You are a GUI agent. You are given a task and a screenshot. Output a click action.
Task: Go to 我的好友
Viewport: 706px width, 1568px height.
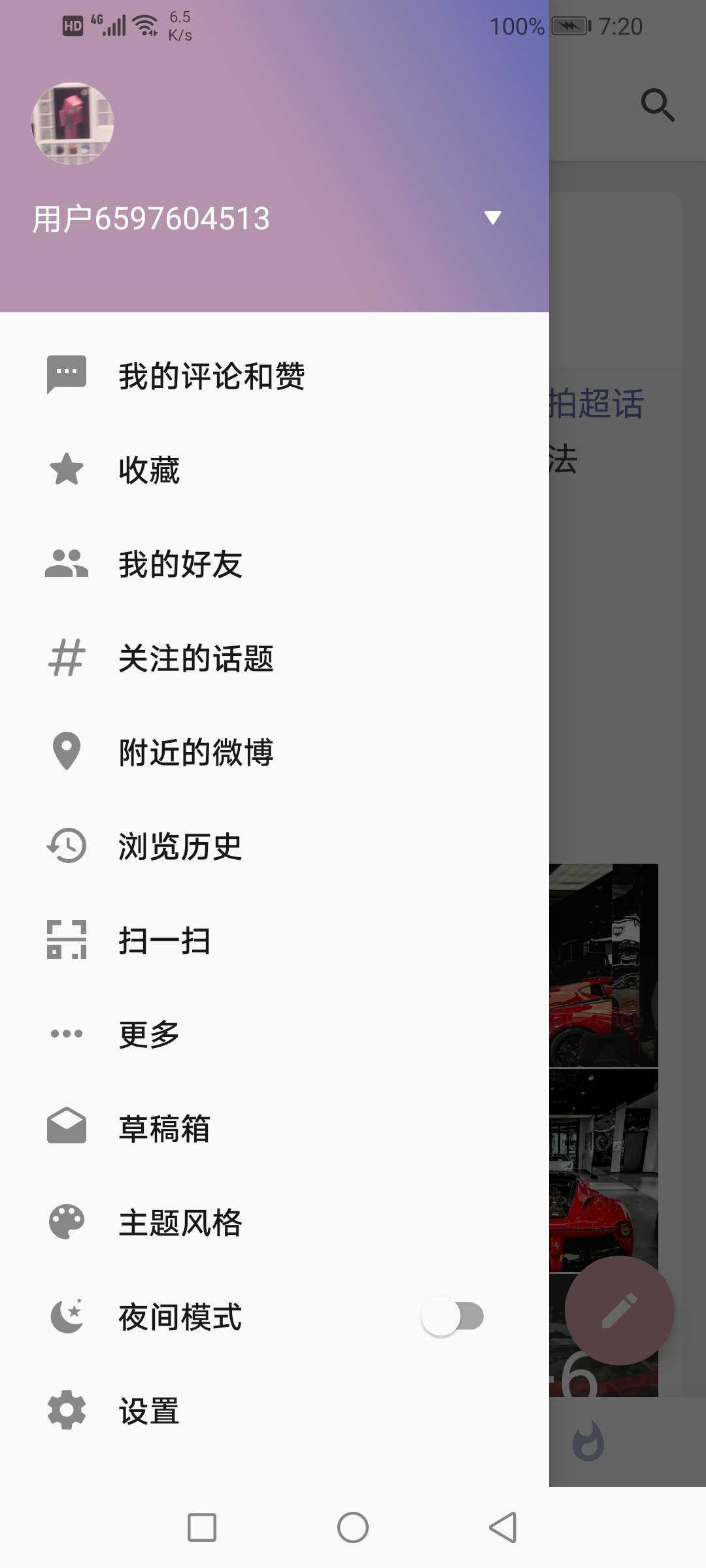180,564
